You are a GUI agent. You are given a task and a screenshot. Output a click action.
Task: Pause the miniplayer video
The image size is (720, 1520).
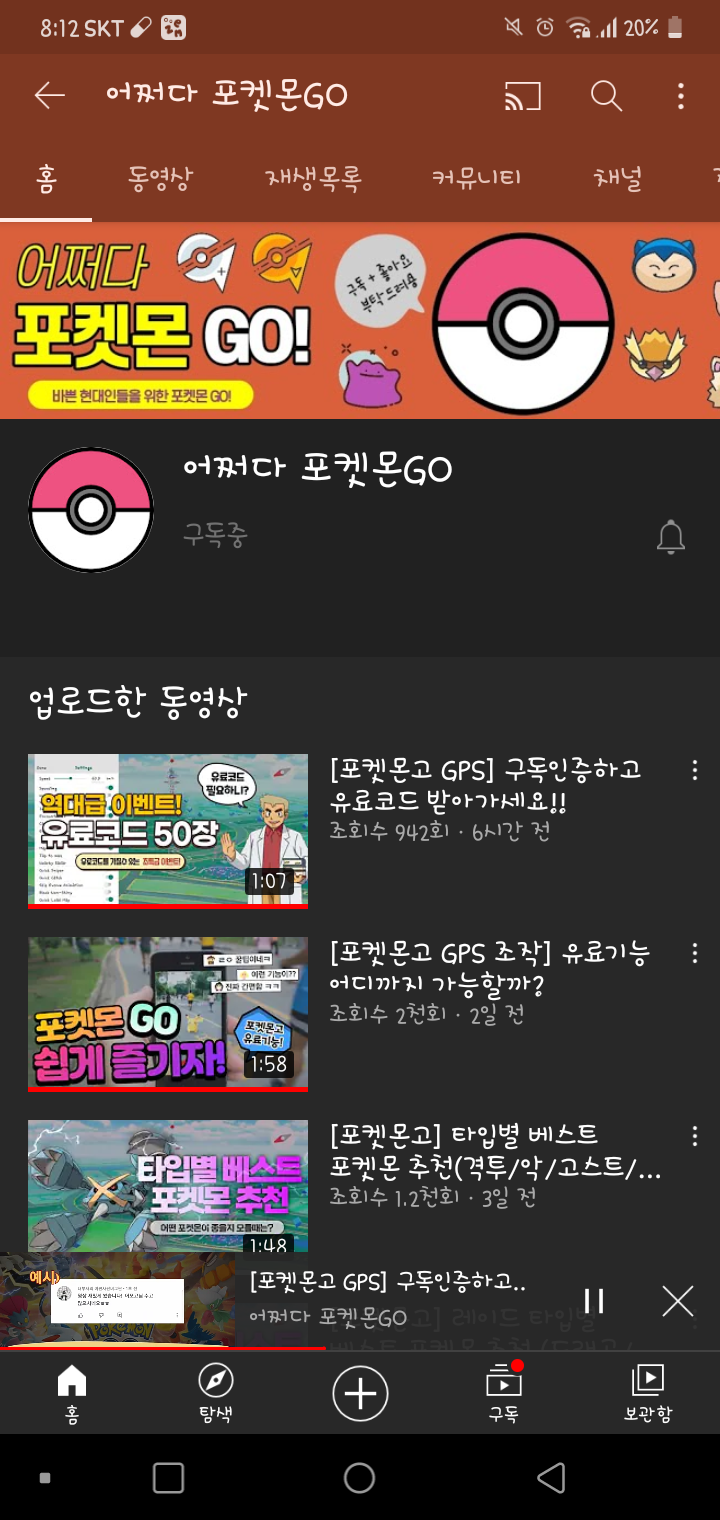tap(594, 1300)
